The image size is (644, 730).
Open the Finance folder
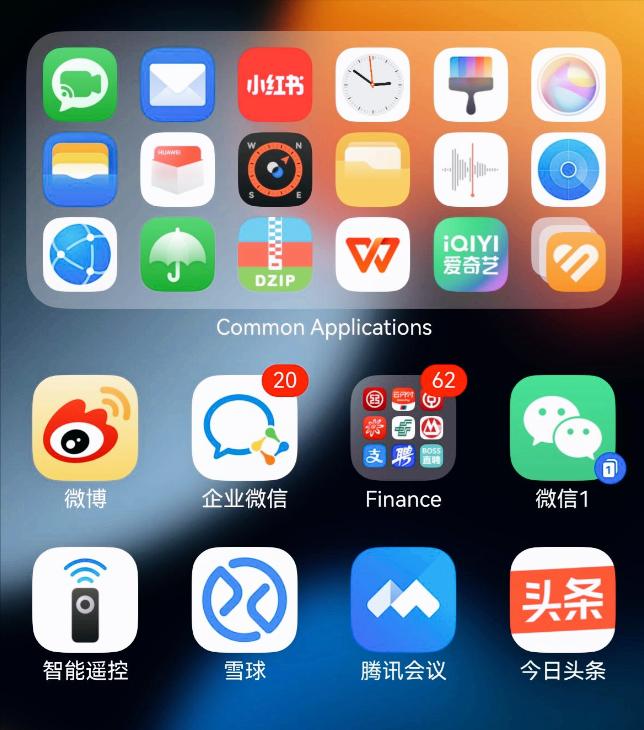(x=404, y=428)
